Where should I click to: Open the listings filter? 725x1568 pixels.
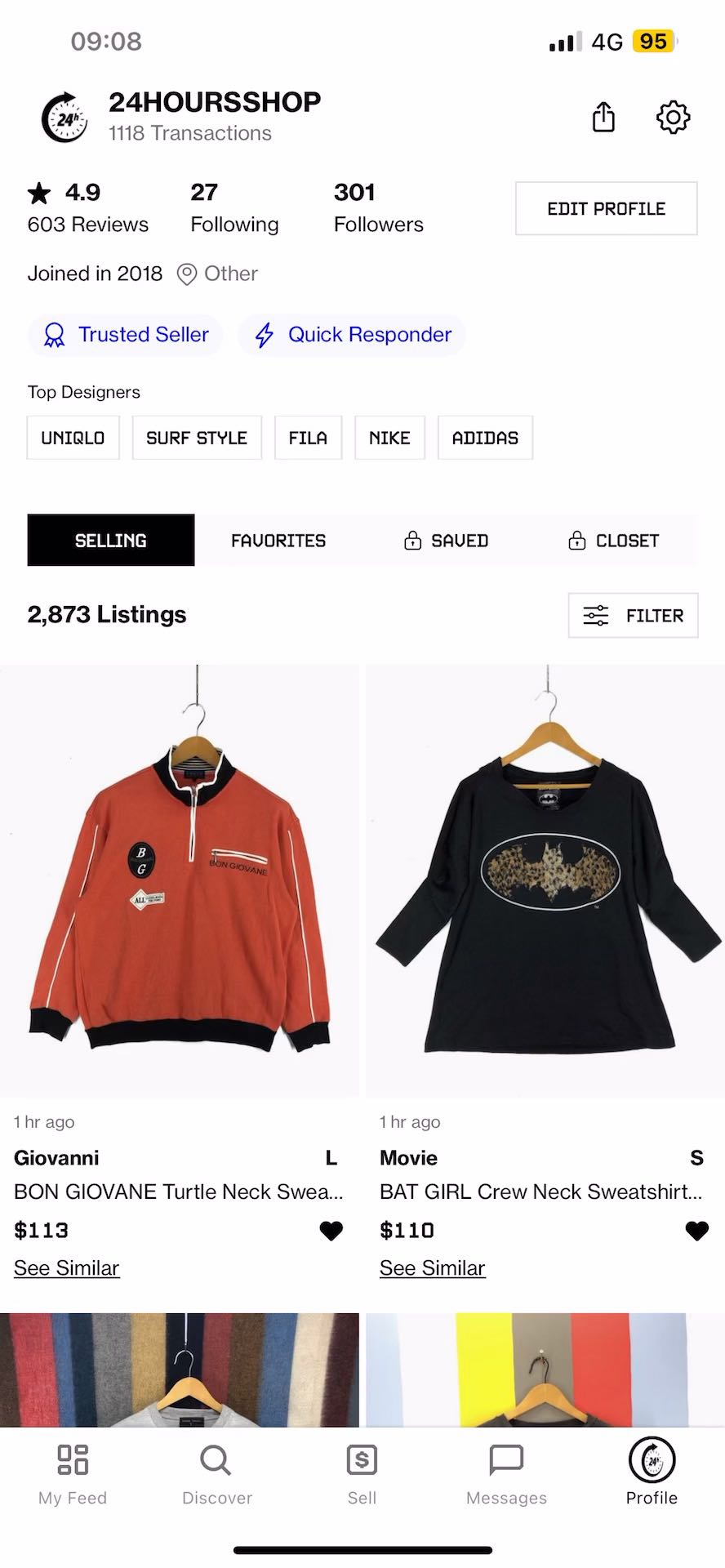[633, 616]
